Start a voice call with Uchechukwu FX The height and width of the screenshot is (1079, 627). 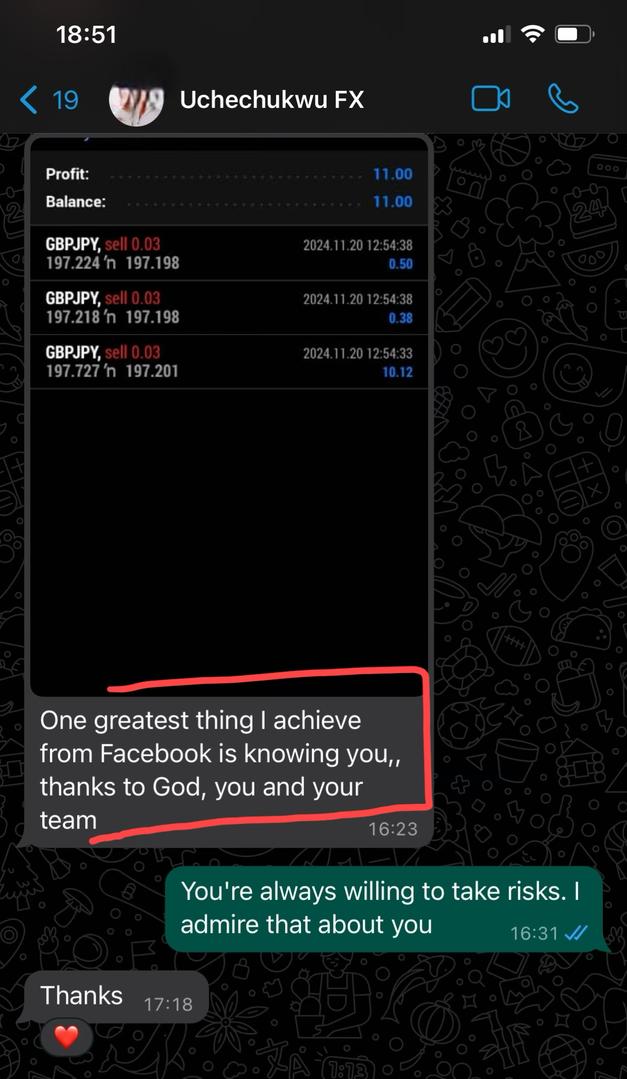point(563,99)
